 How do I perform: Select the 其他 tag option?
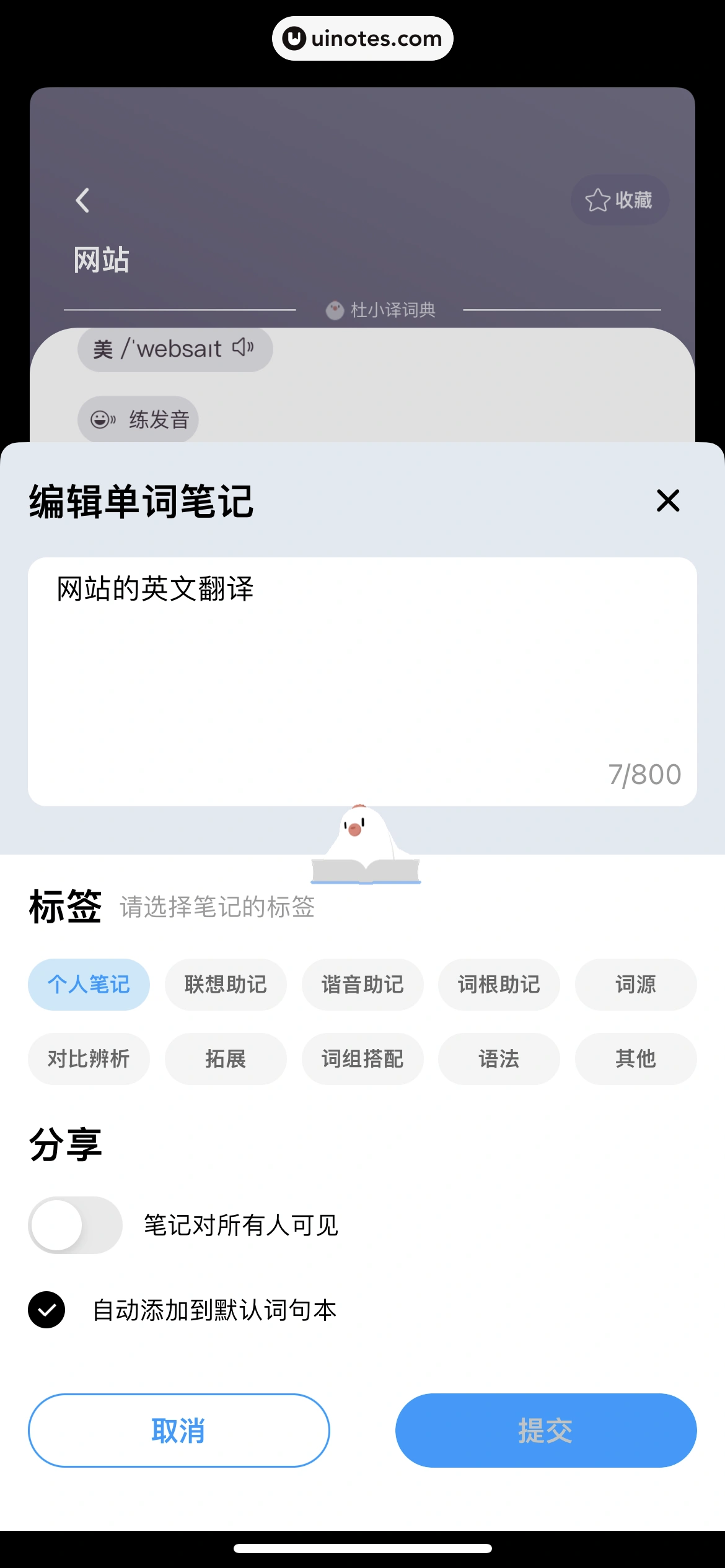636,1059
